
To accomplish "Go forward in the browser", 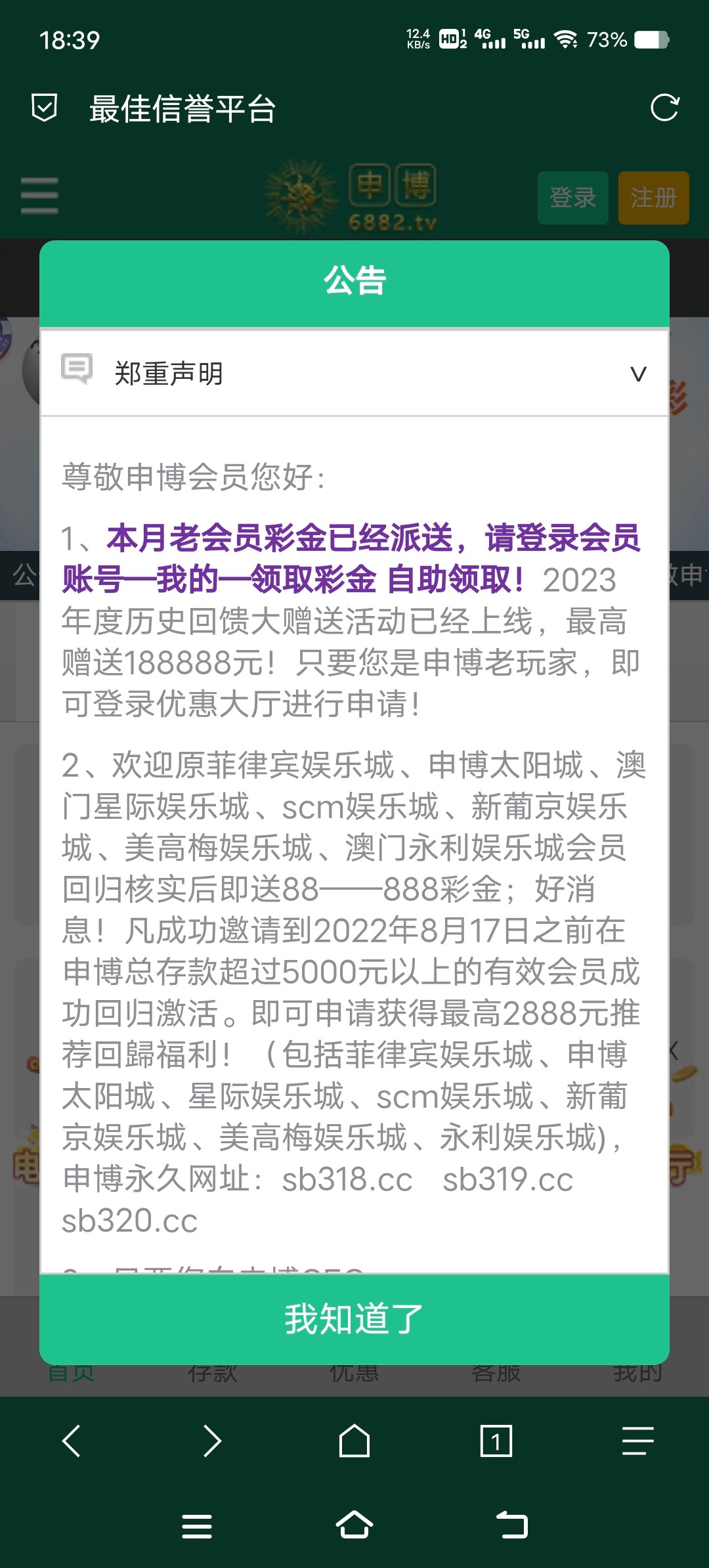I will tap(212, 1441).
